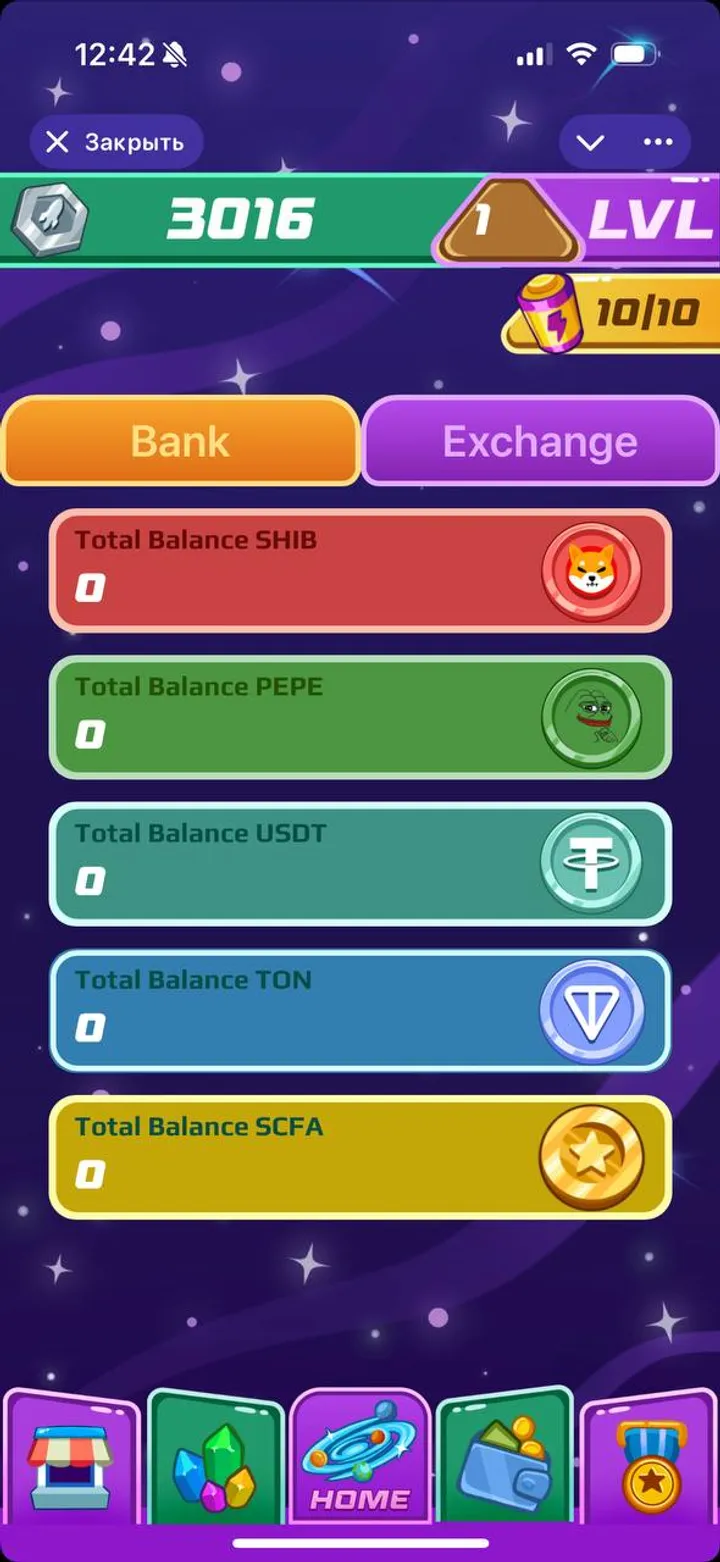Viewport: 720px width, 1562px height.
Task: Switch to the Exchange tab
Action: pyautogui.click(x=540, y=441)
